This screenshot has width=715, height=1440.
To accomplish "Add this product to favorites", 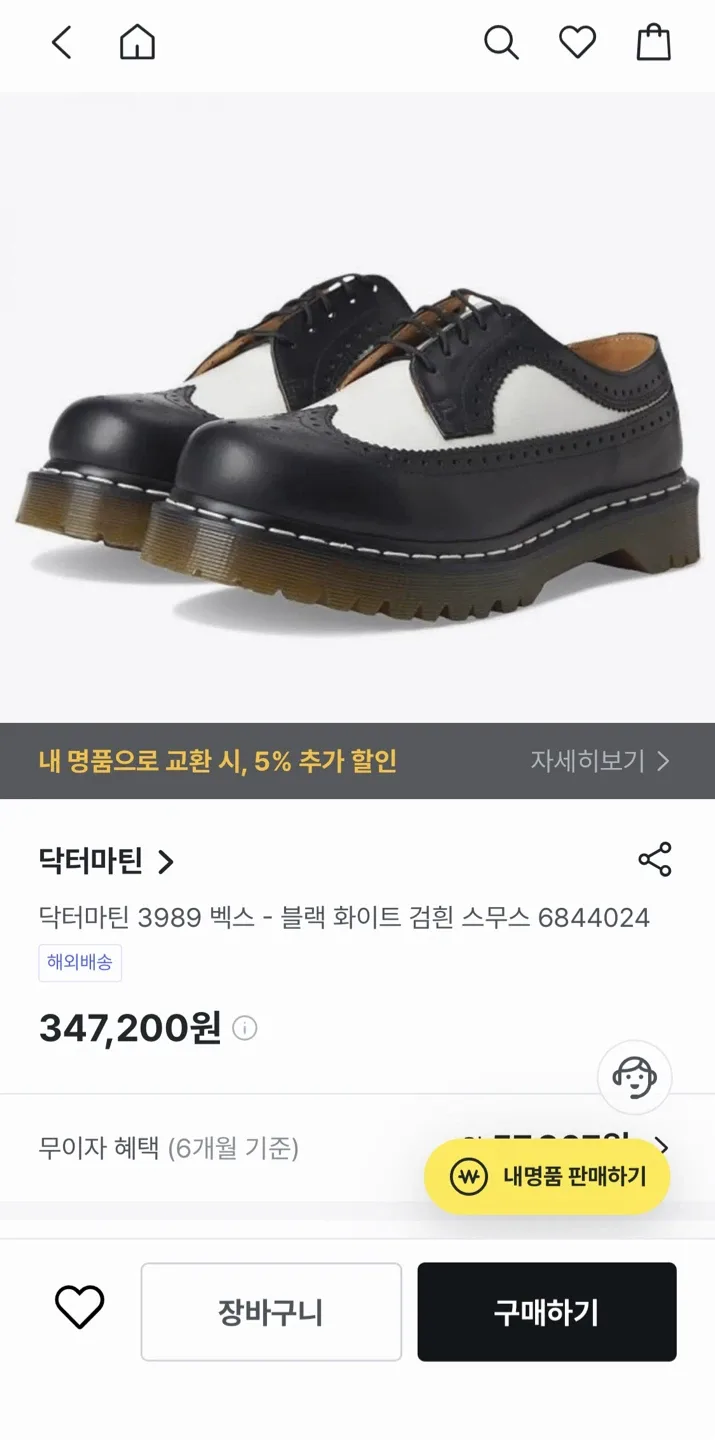I will tap(79, 1309).
